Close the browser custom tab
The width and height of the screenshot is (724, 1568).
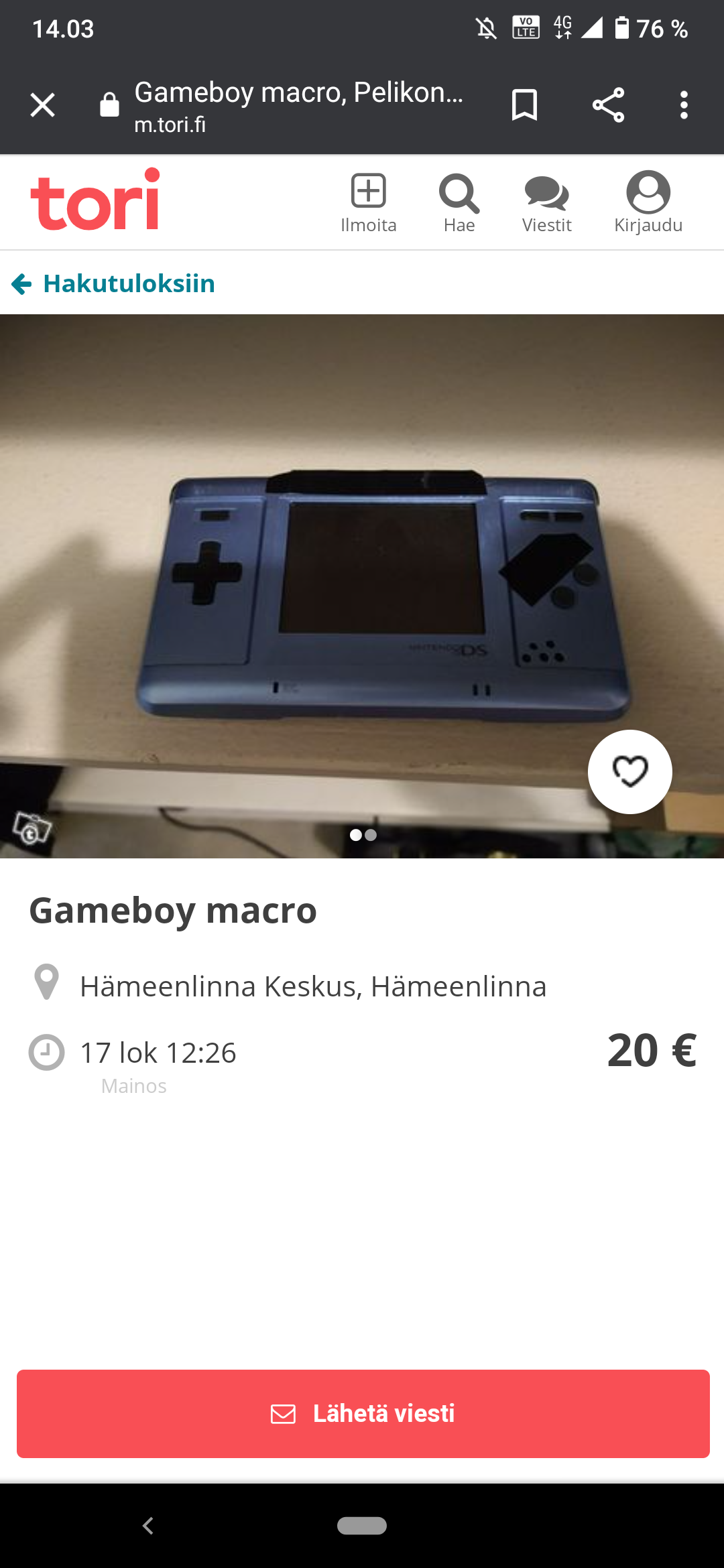[42, 105]
